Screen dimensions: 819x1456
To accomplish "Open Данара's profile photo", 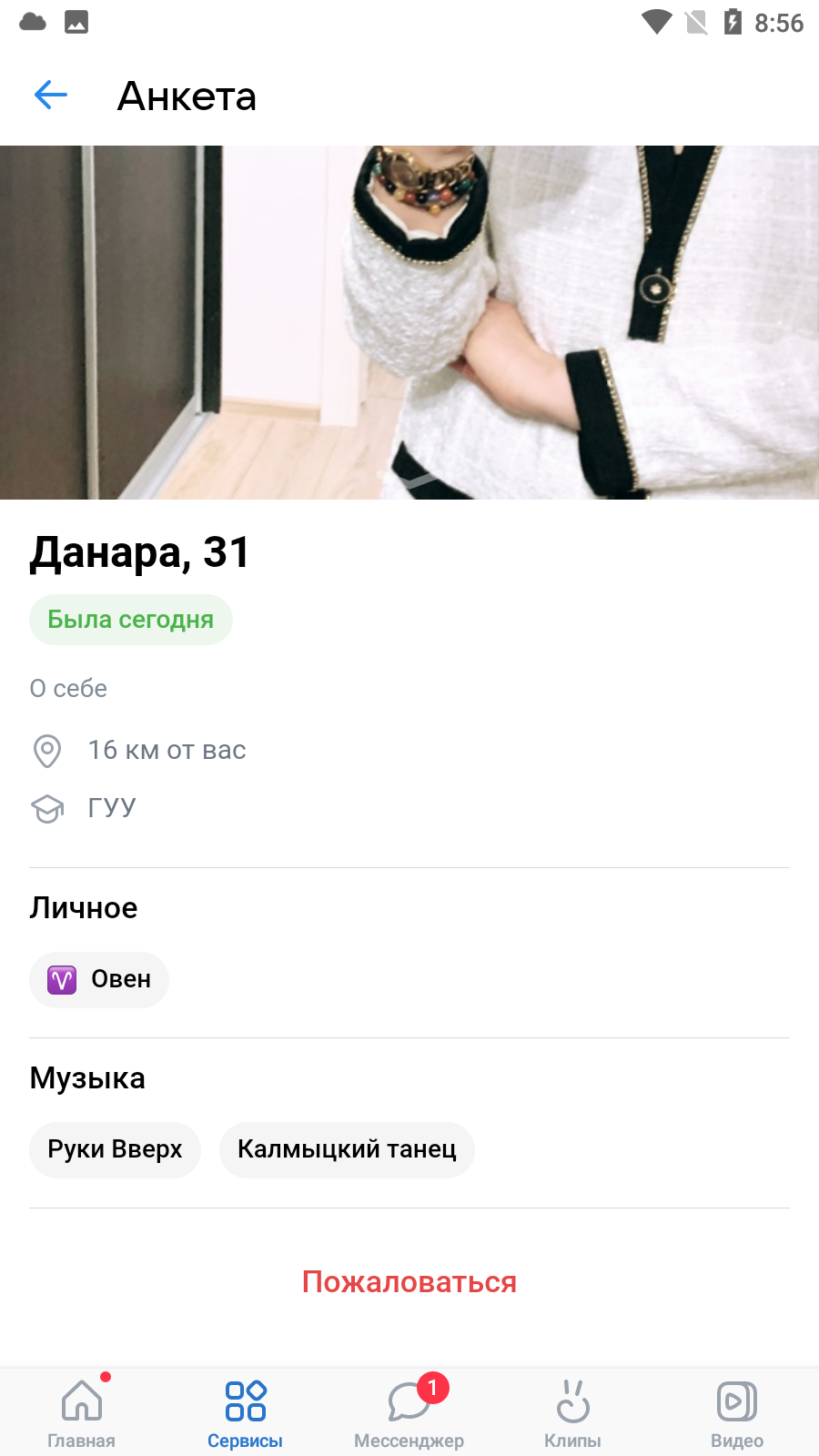I will coord(409,322).
